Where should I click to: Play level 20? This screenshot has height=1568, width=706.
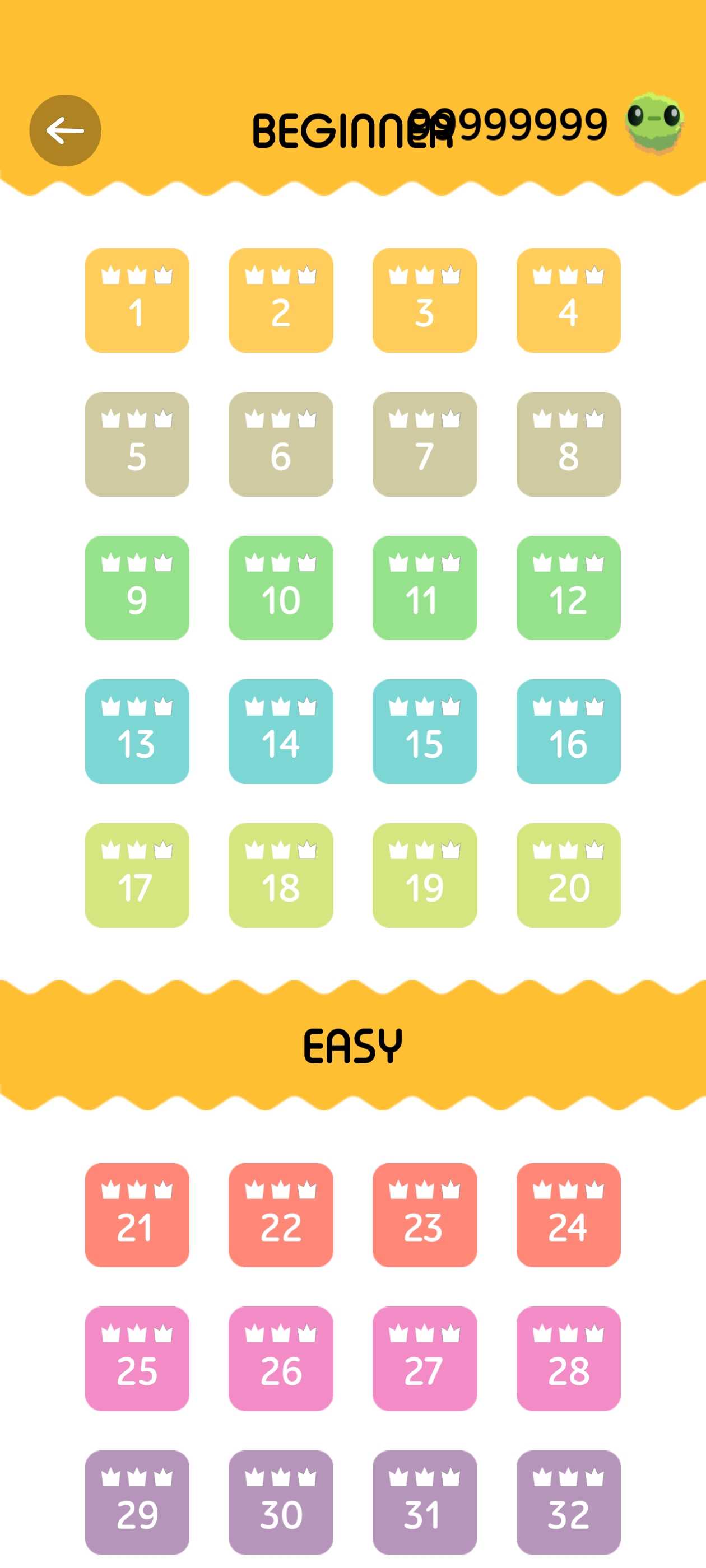(568, 875)
